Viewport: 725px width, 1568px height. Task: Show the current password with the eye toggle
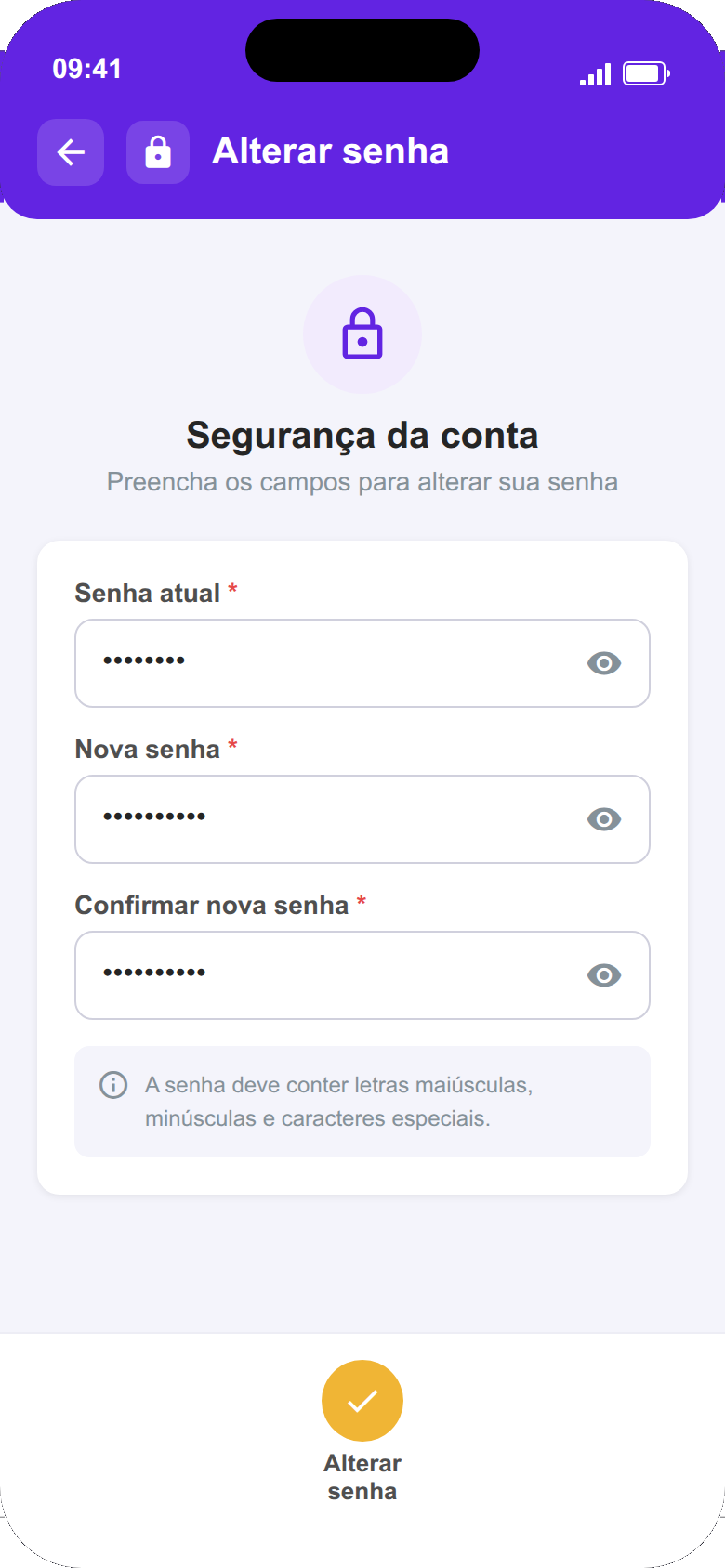tap(603, 663)
